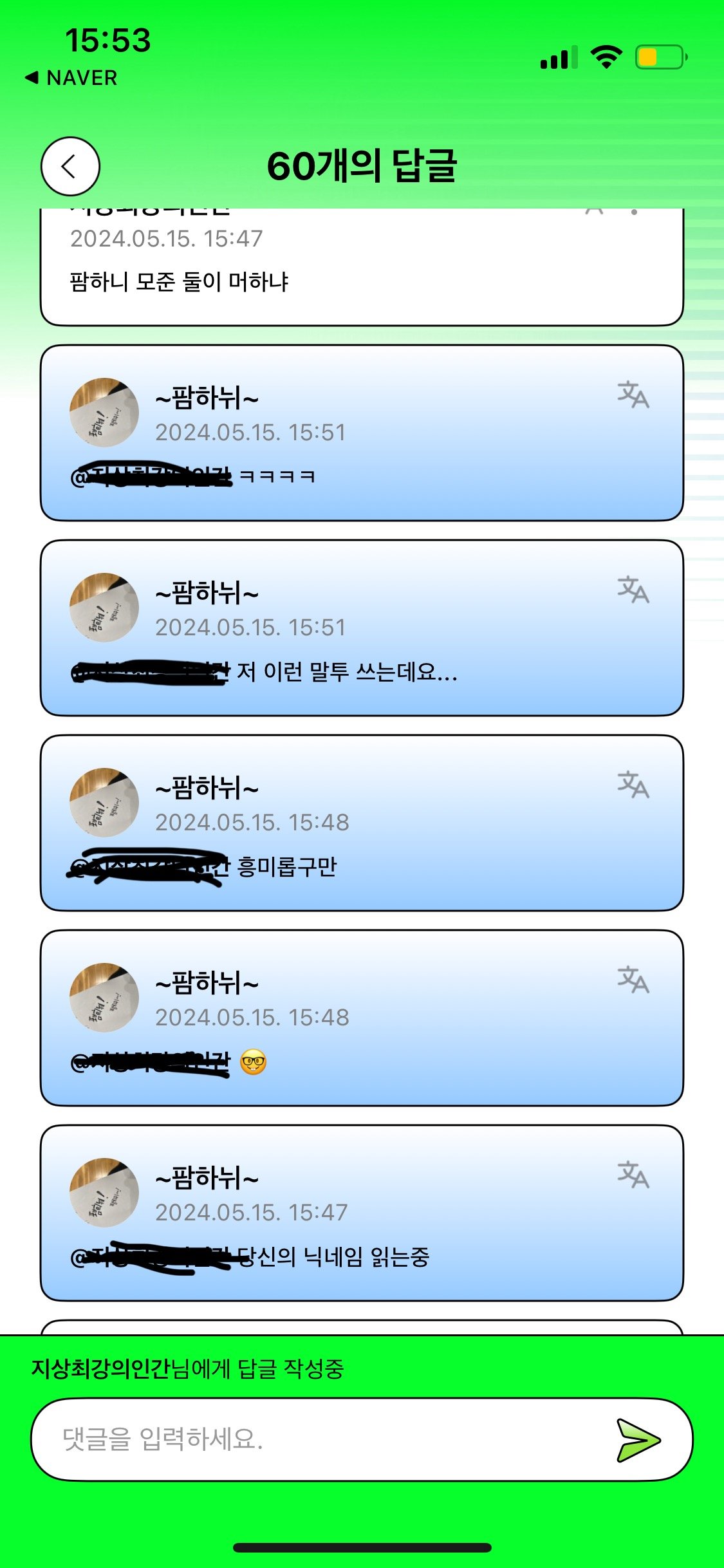This screenshot has height=1568, width=724.
Task: Return to NAVER app via status bar link
Action: (71, 78)
